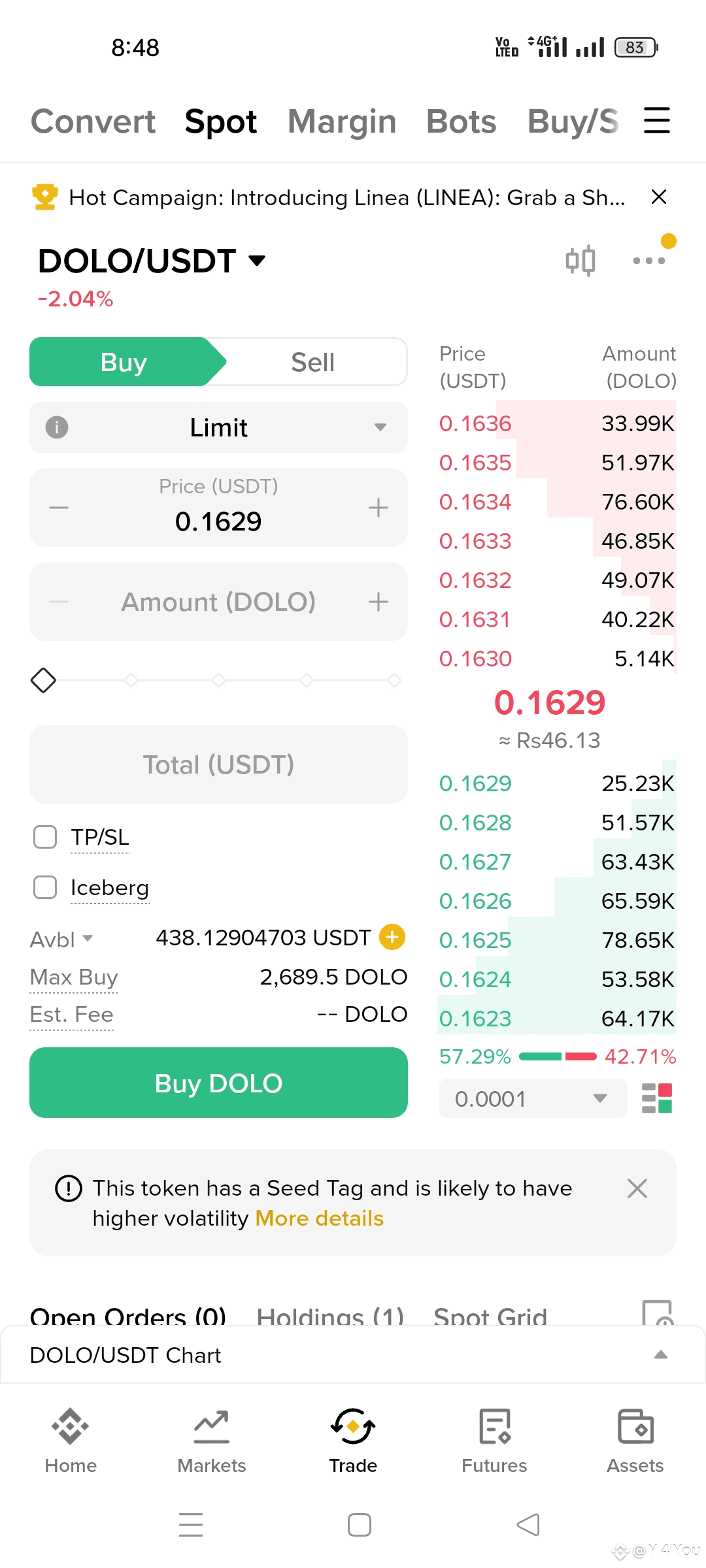Switch to the Margin tab
The width and height of the screenshot is (706, 1568).
(x=342, y=122)
